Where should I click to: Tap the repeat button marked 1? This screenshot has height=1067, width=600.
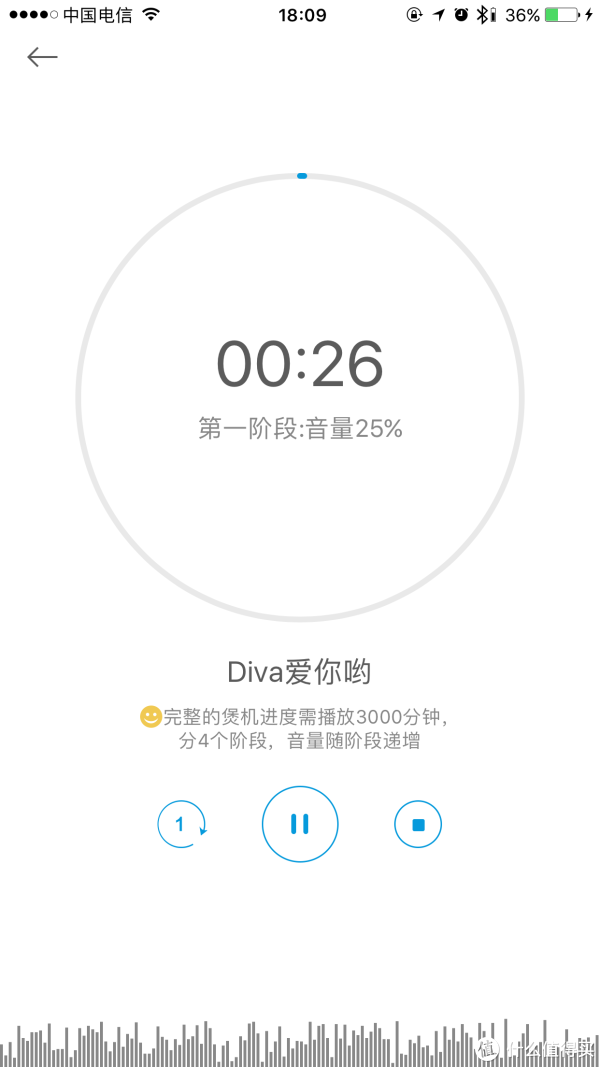[182, 824]
